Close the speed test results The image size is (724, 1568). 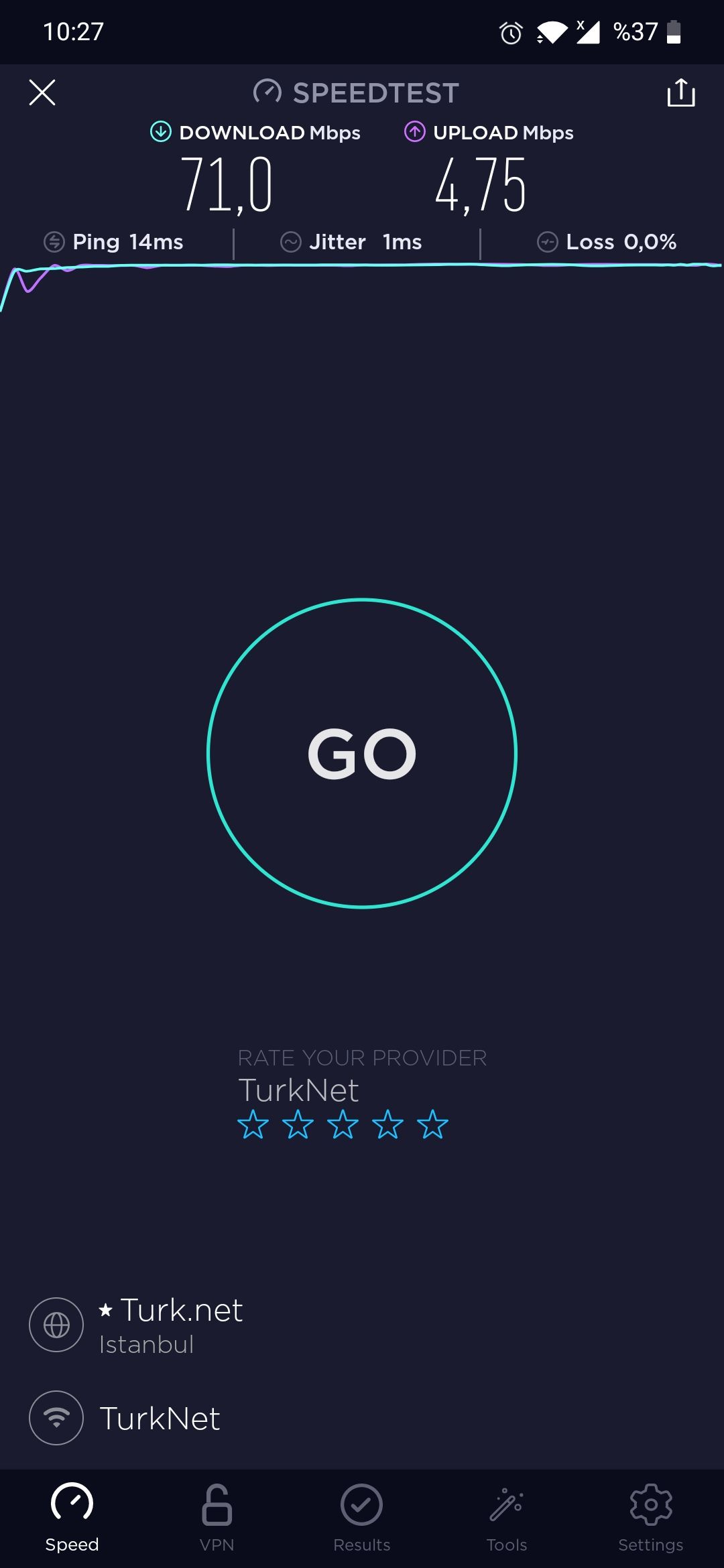(x=42, y=92)
